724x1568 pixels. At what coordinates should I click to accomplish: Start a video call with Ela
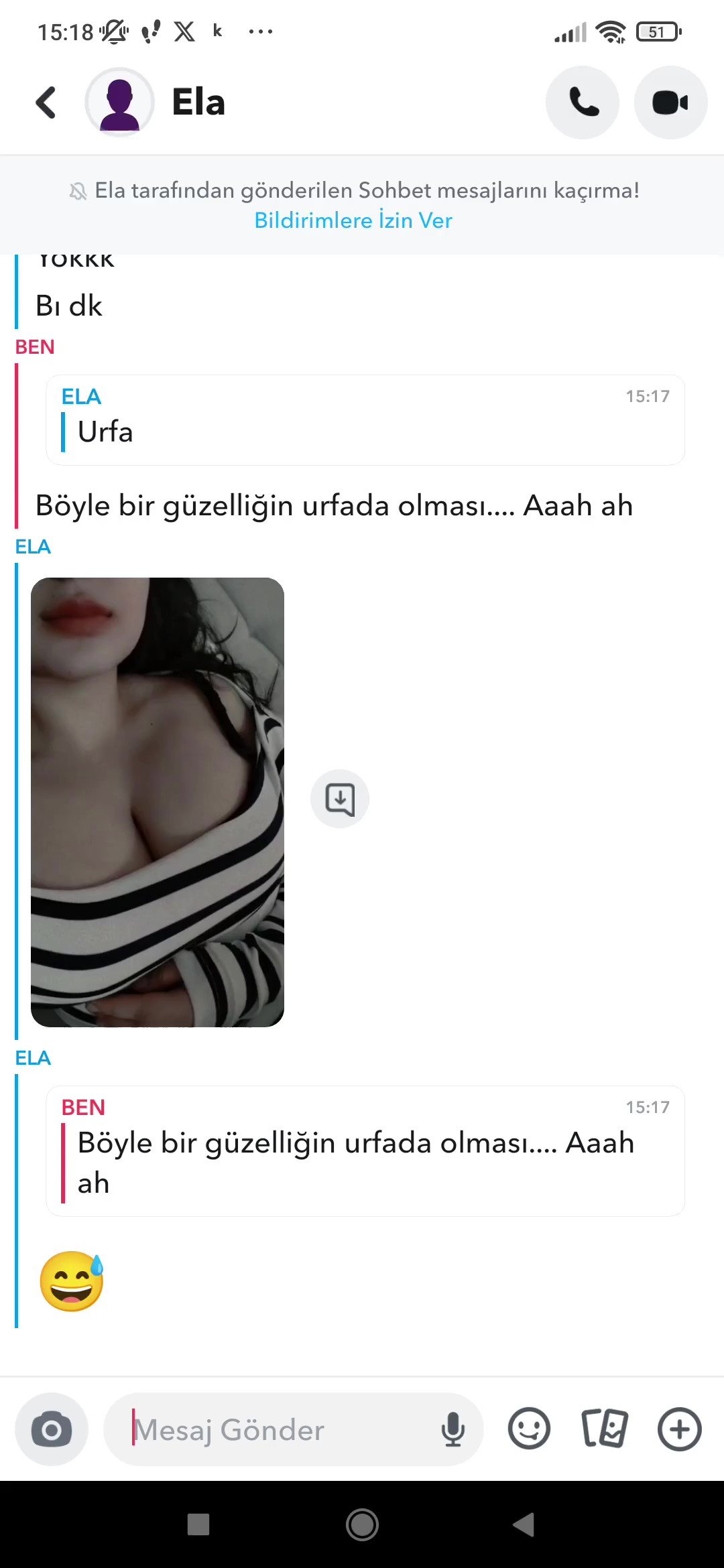point(670,103)
